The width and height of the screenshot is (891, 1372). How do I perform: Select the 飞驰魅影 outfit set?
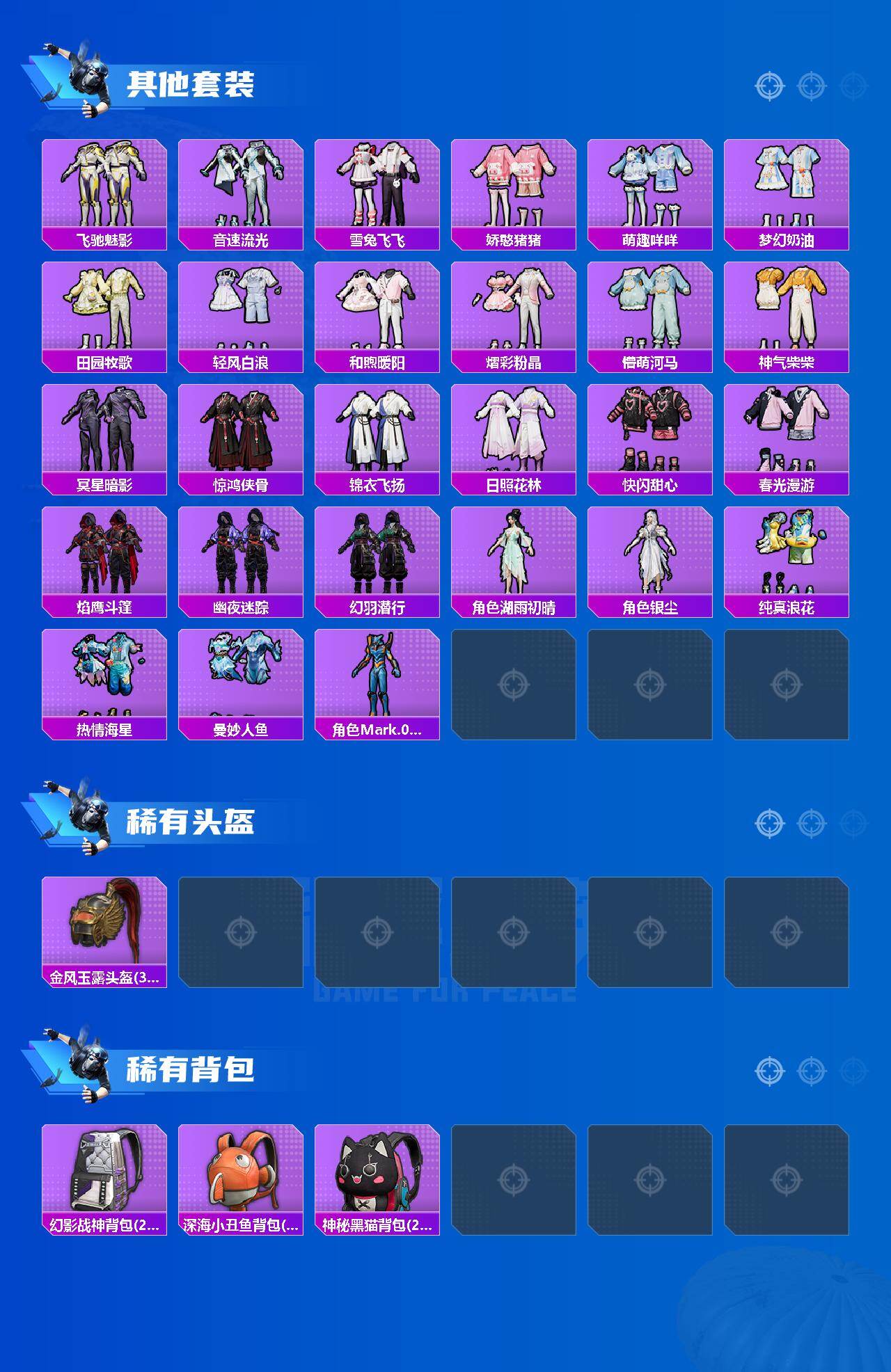point(104,184)
